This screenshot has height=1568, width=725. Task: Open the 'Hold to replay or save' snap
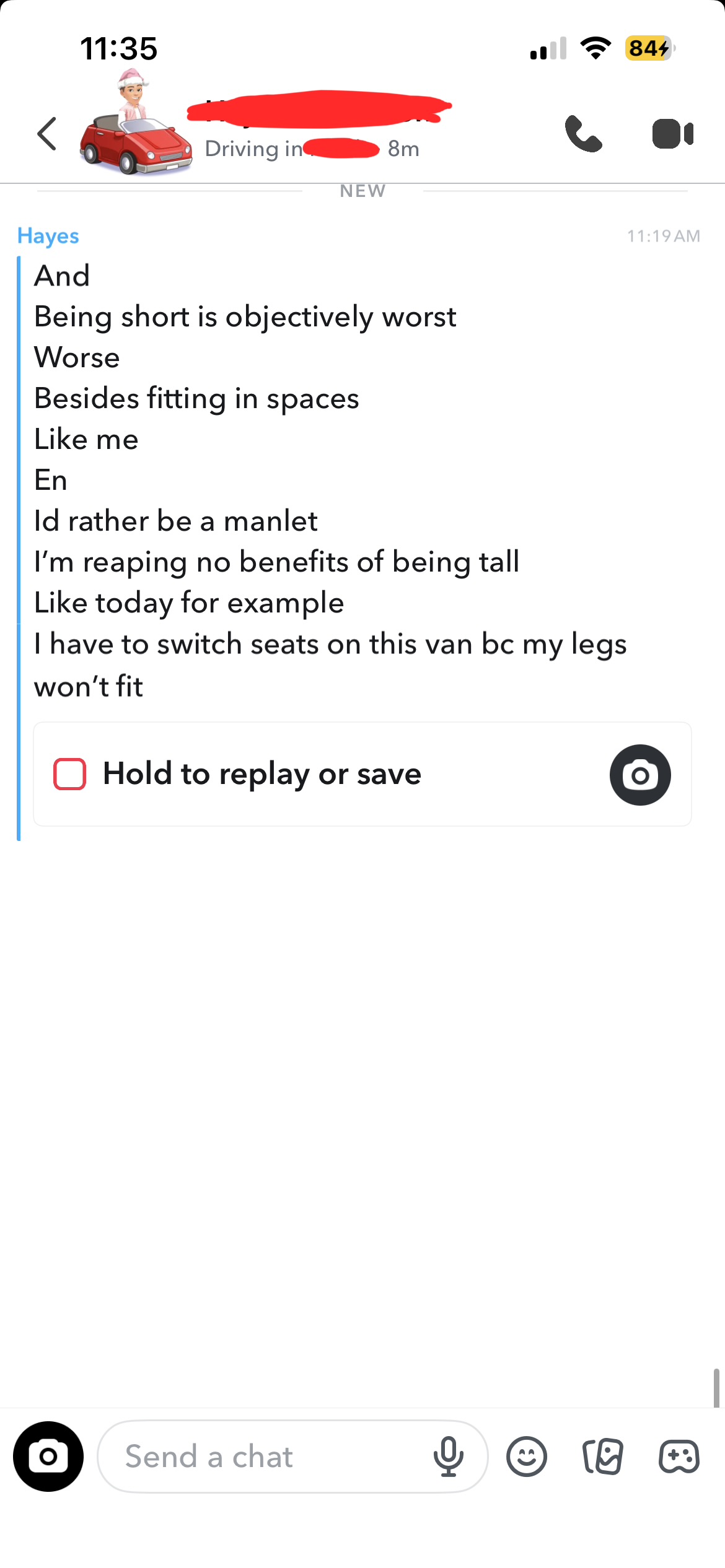click(x=362, y=774)
